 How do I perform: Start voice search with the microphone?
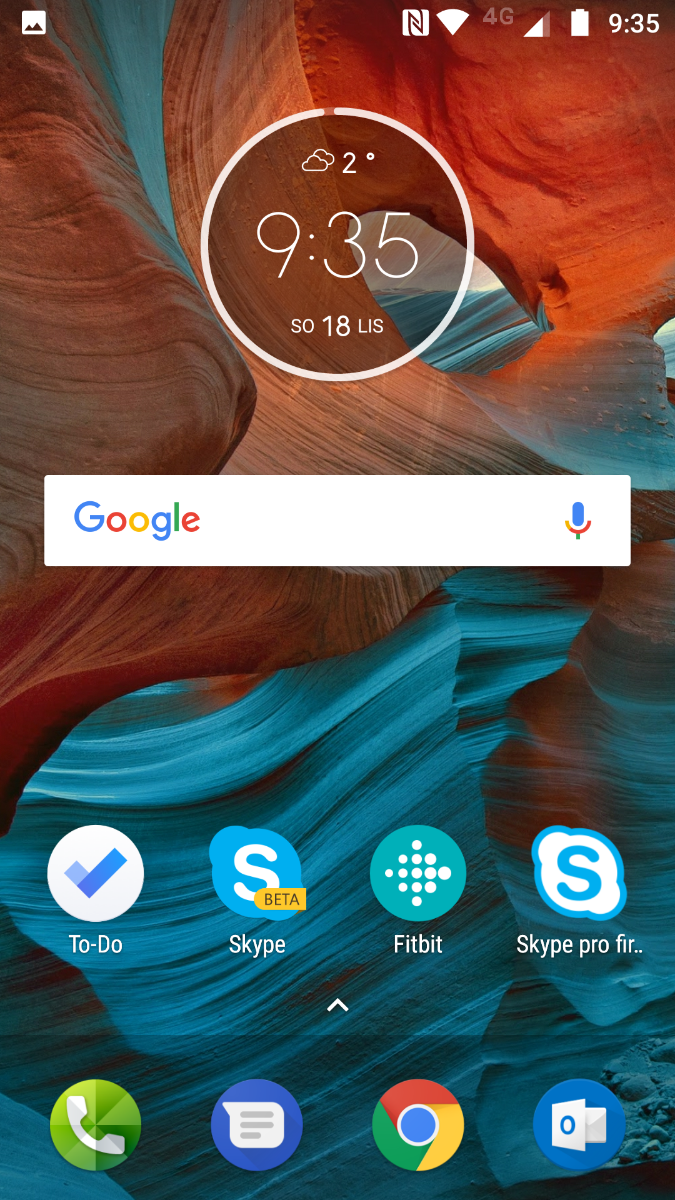(578, 520)
